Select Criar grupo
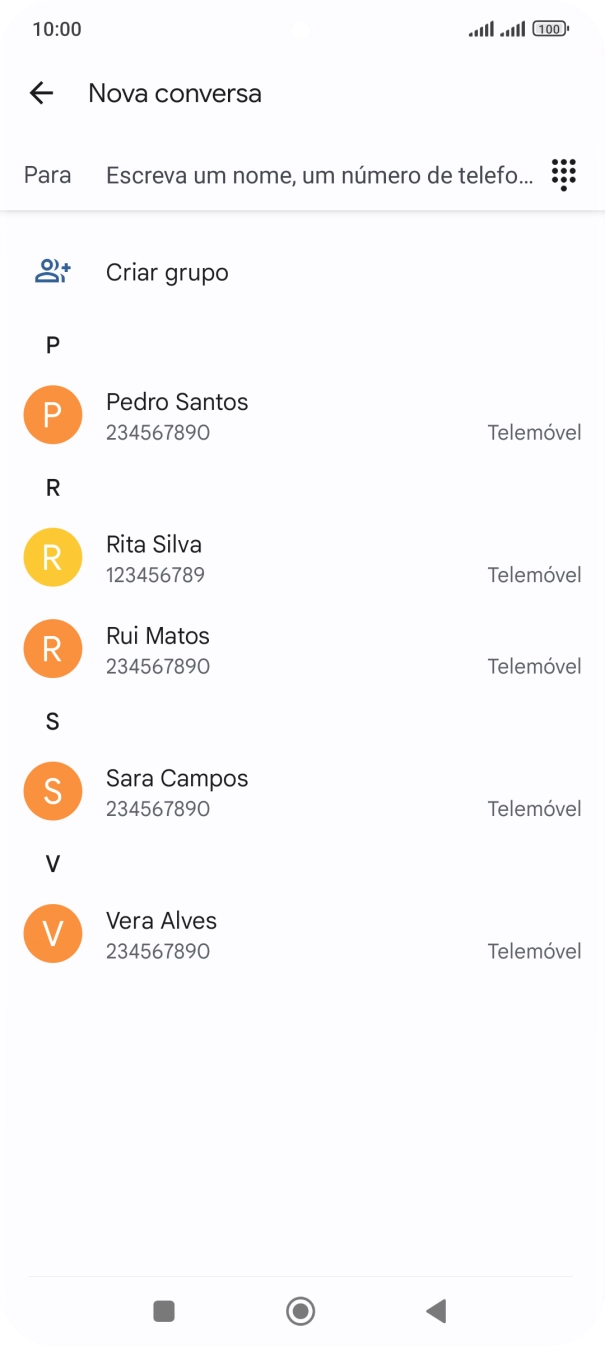 tap(167, 272)
